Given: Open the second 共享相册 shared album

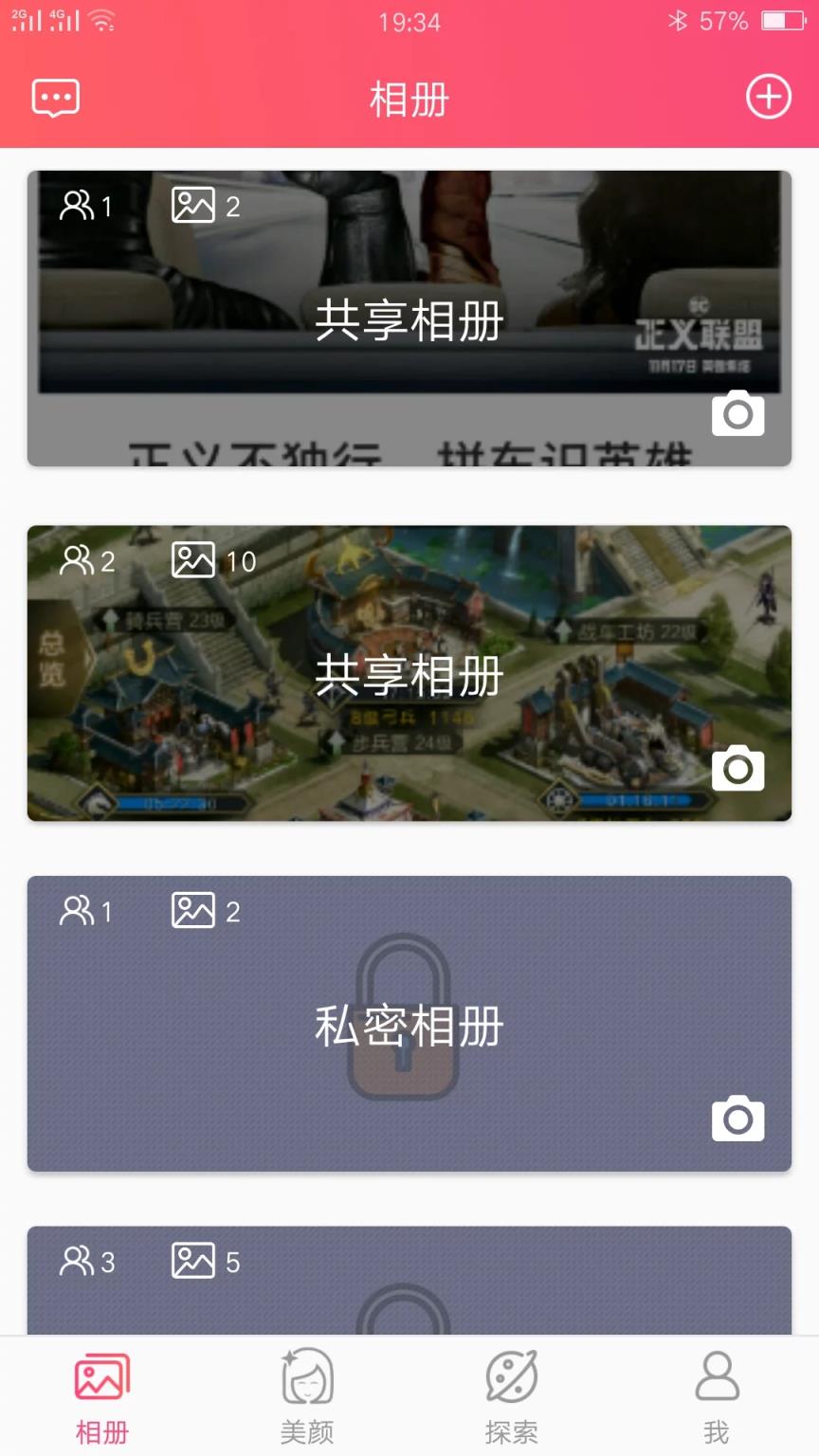Looking at the screenshot, I should coord(409,673).
